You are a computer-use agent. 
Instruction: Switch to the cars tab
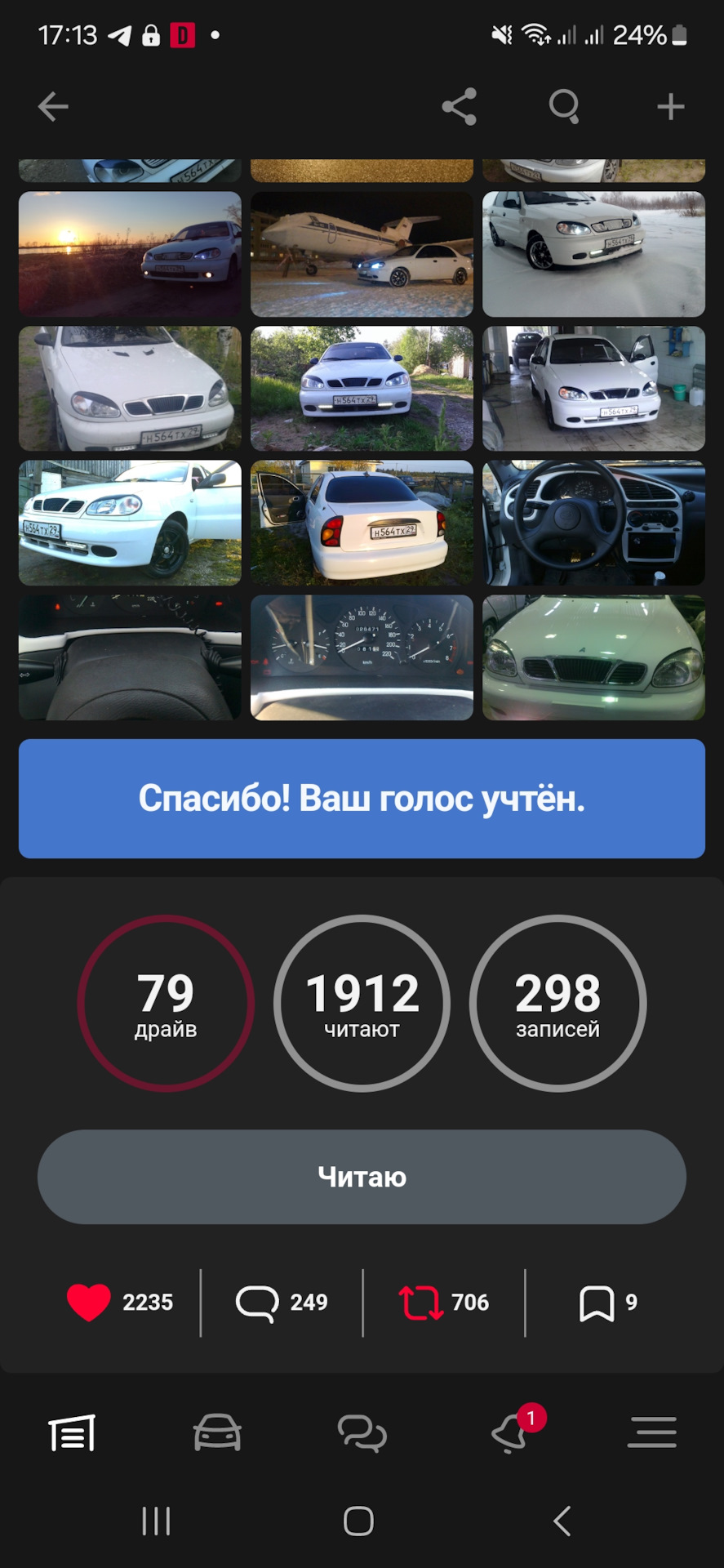point(217,1433)
